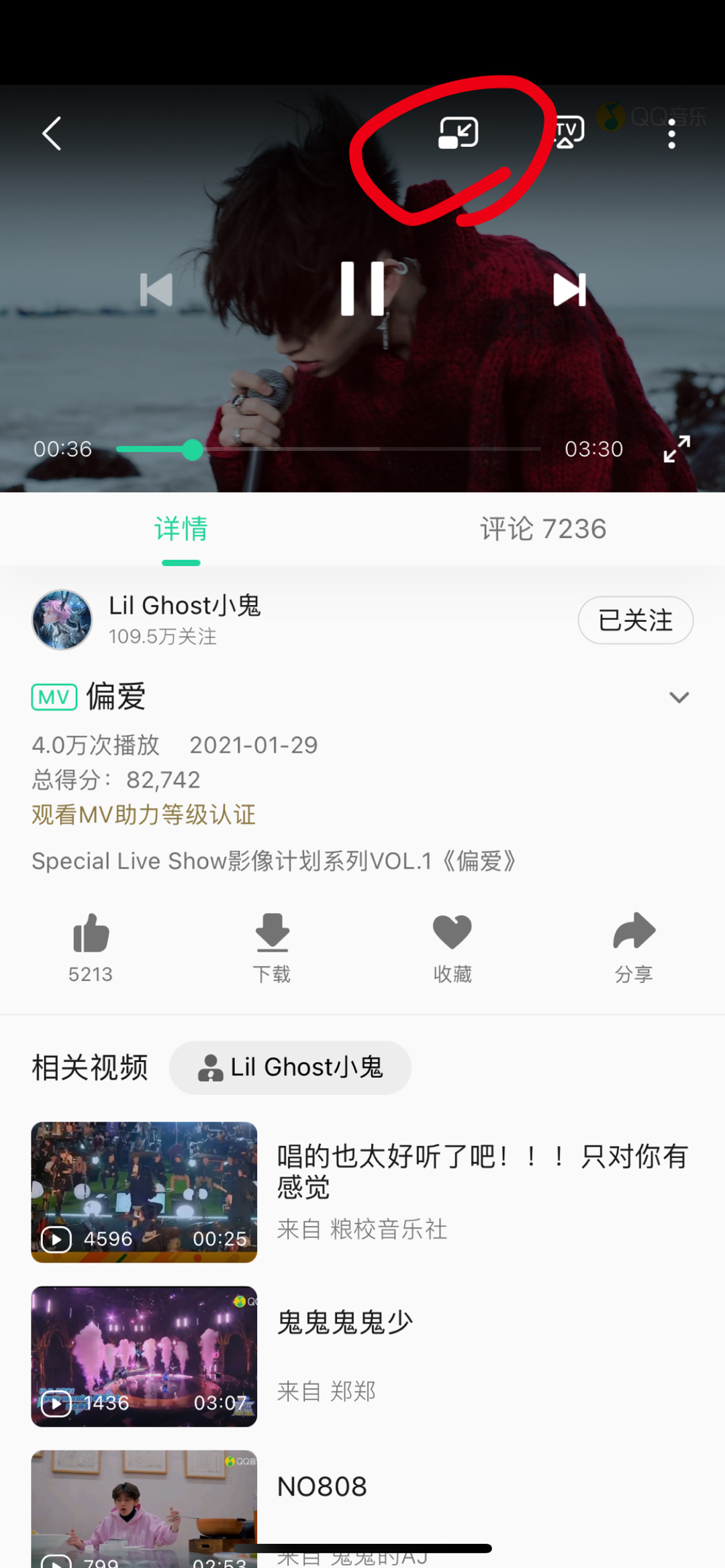Cast video to TV screen
725x1568 pixels.
(x=566, y=132)
